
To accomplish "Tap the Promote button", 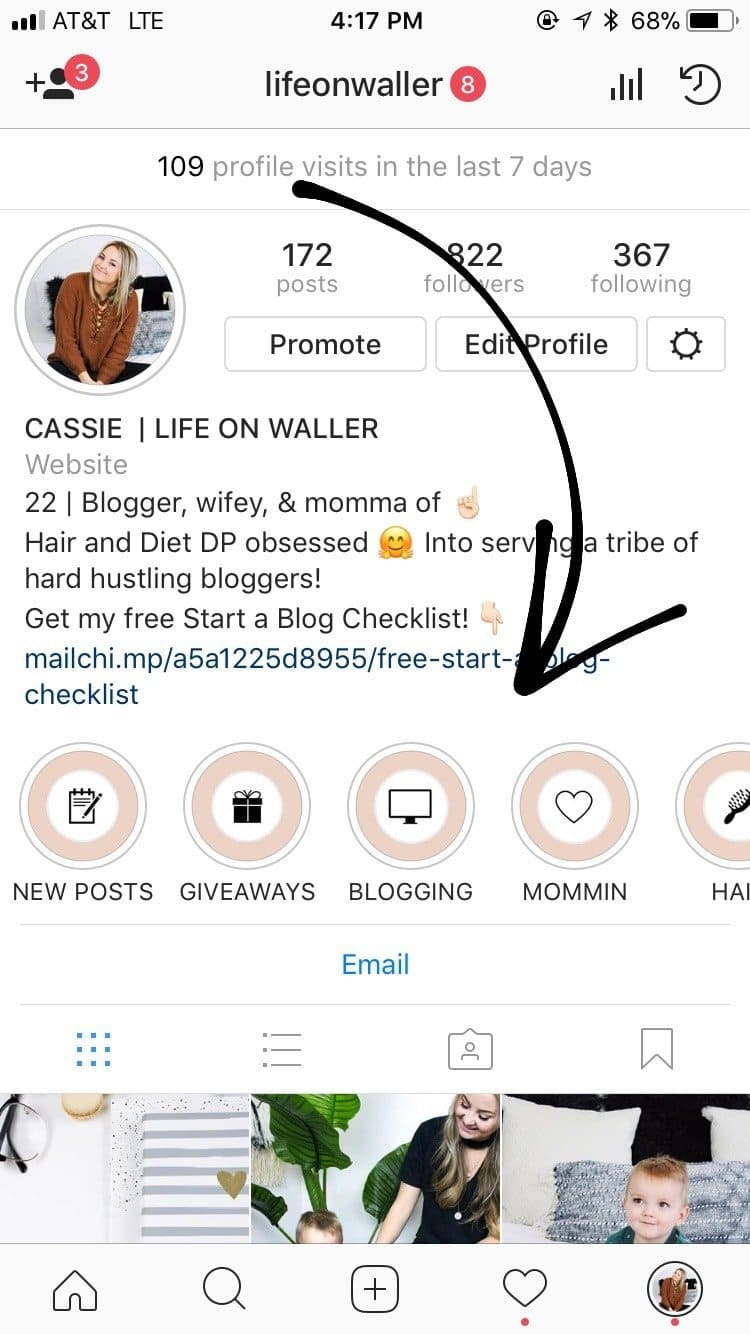I will (x=325, y=344).
